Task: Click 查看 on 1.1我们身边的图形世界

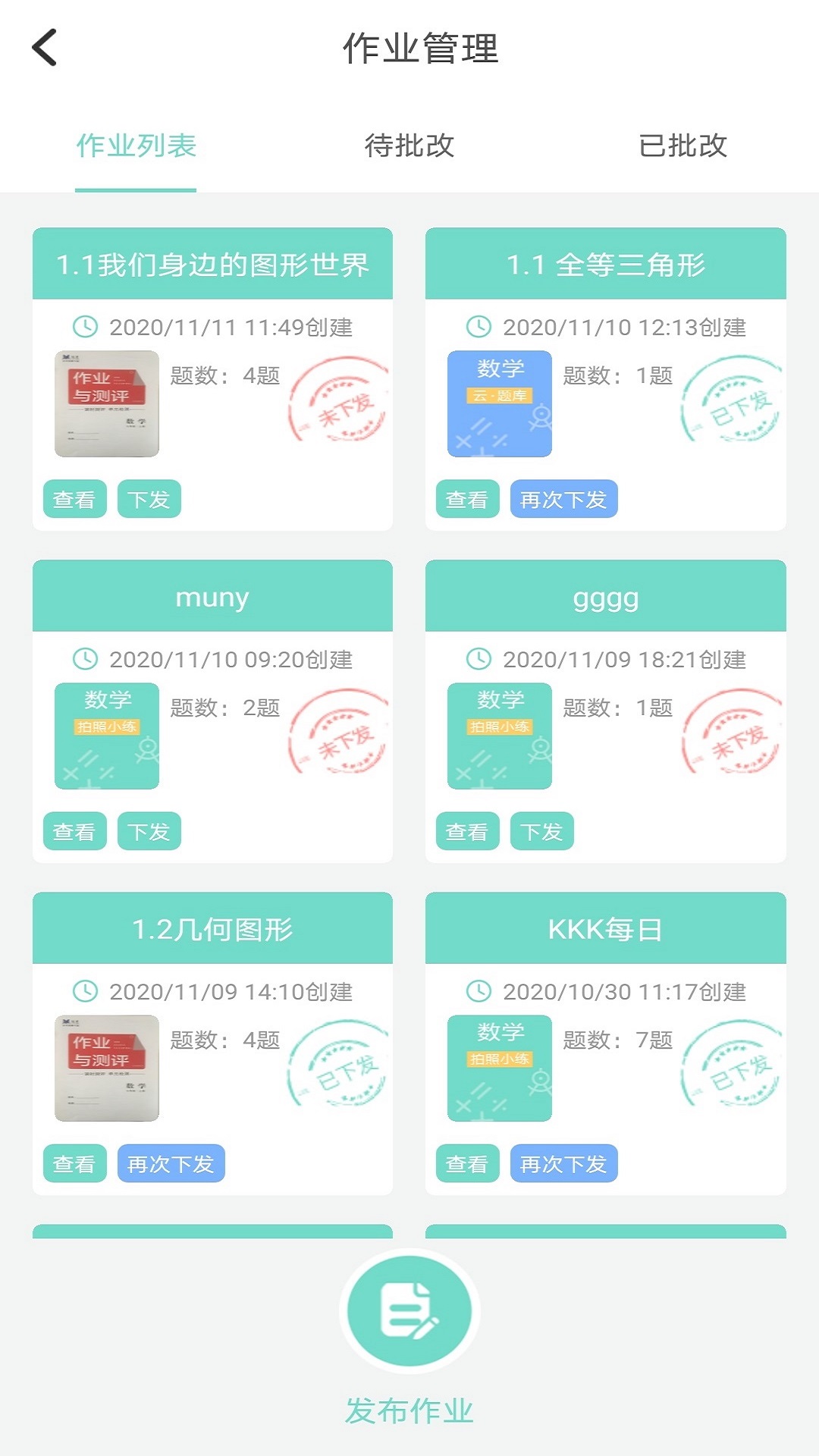Action: pos(74,498)
